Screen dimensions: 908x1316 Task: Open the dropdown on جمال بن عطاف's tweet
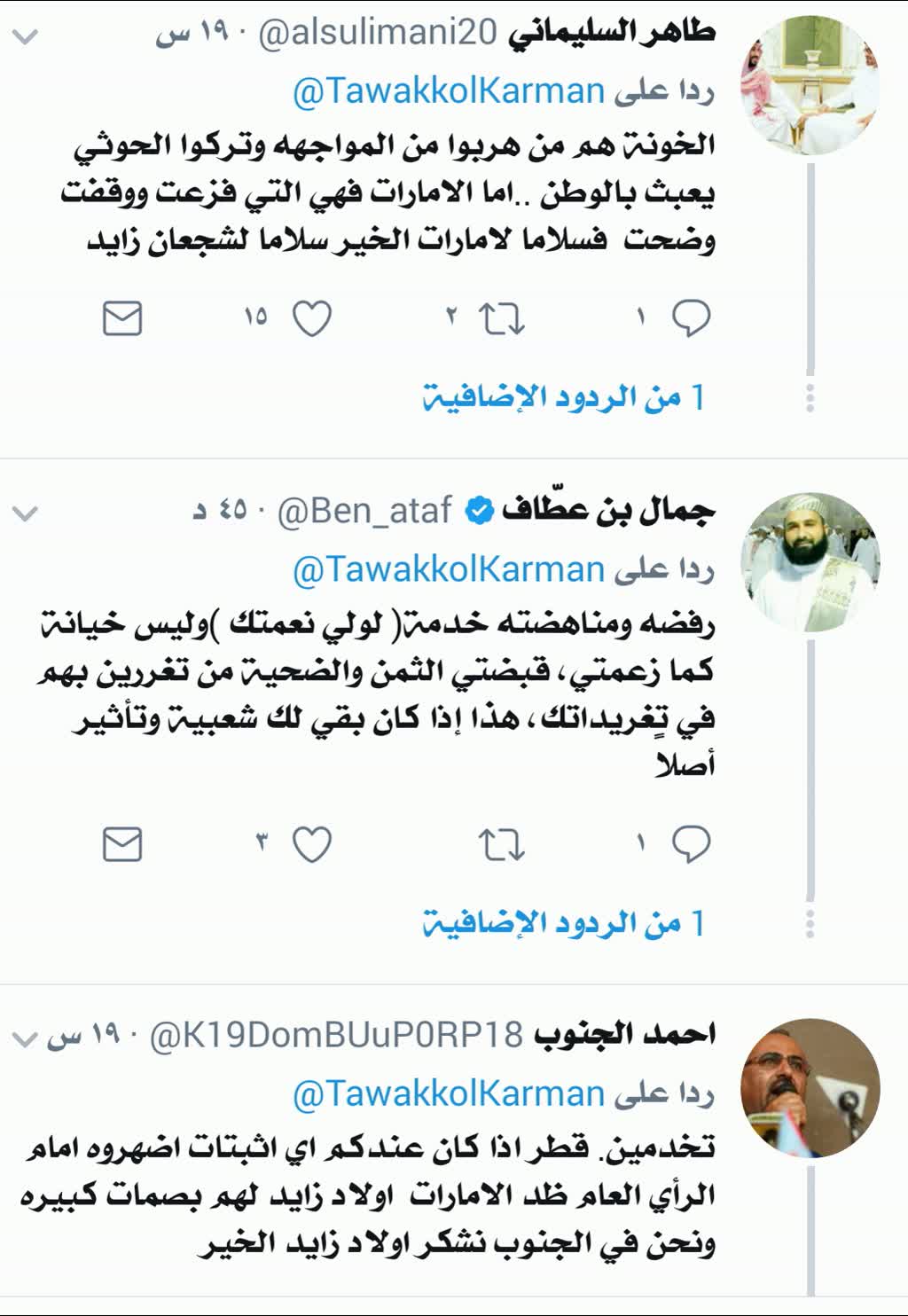click(25, 513)
